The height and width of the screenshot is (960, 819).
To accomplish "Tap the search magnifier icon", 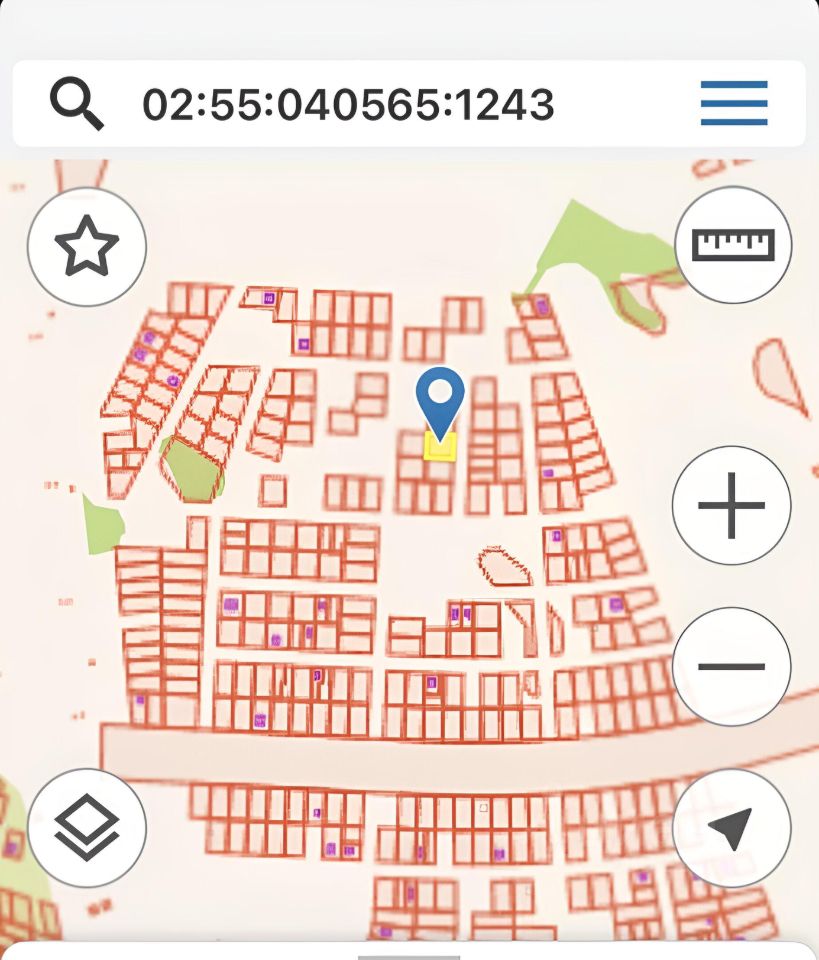I will tap(77, 103).
